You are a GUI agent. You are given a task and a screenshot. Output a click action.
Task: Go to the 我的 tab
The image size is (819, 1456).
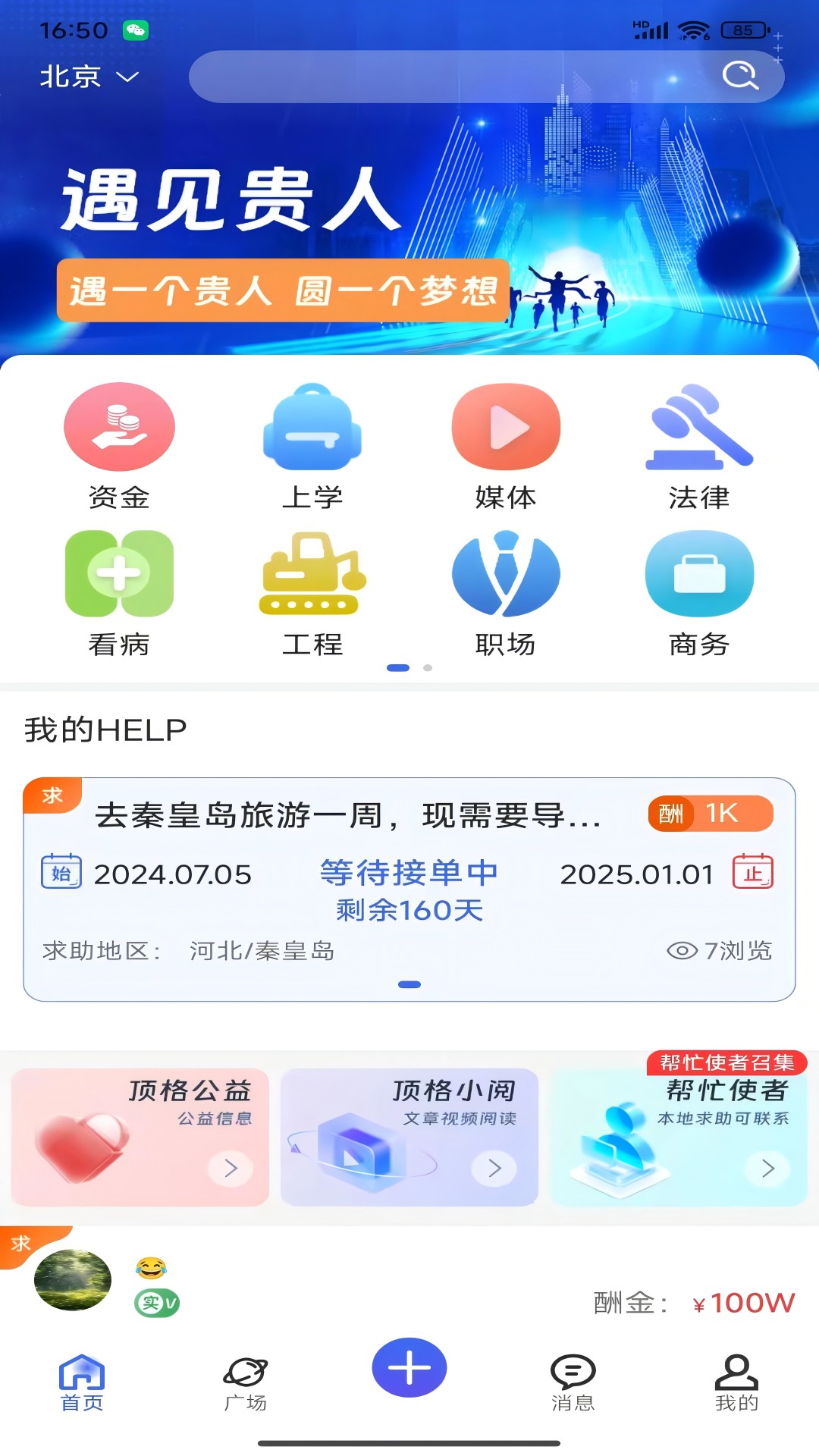click(736, 1383)
